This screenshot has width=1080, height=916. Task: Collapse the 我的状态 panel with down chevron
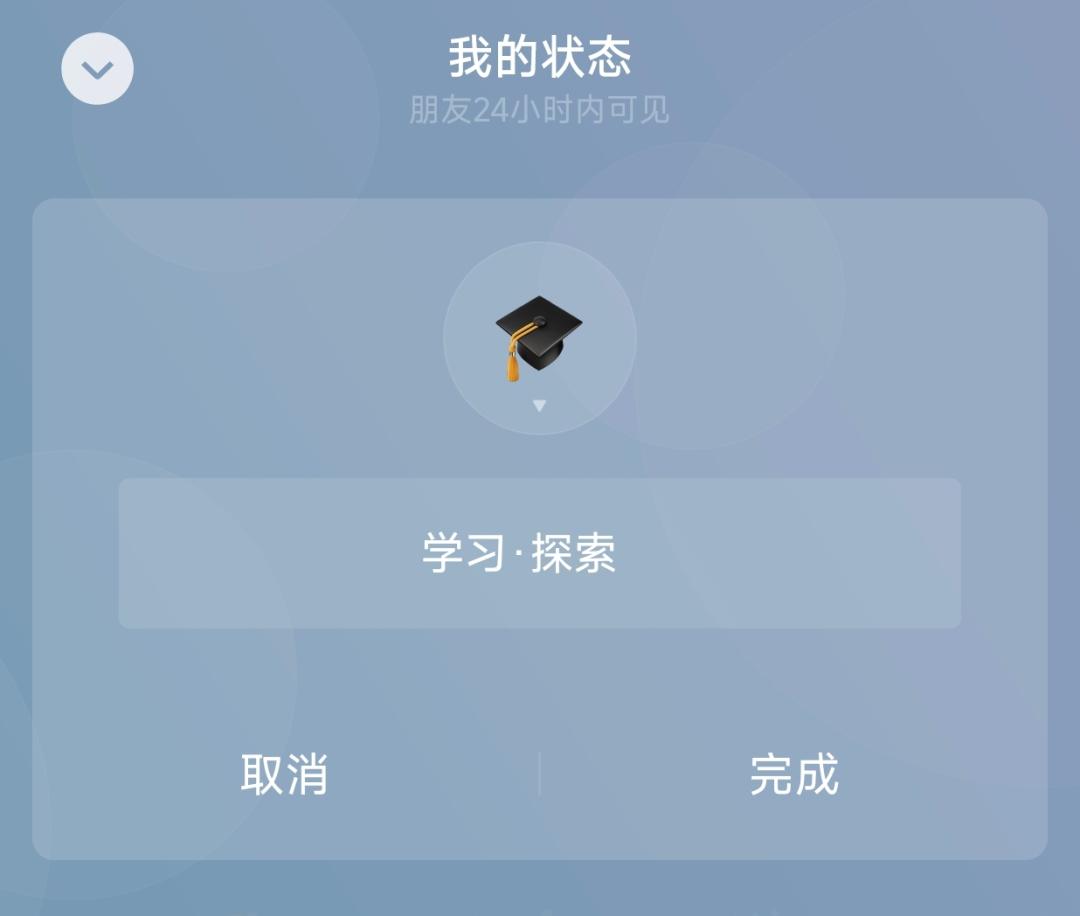[x=97, y=69]
